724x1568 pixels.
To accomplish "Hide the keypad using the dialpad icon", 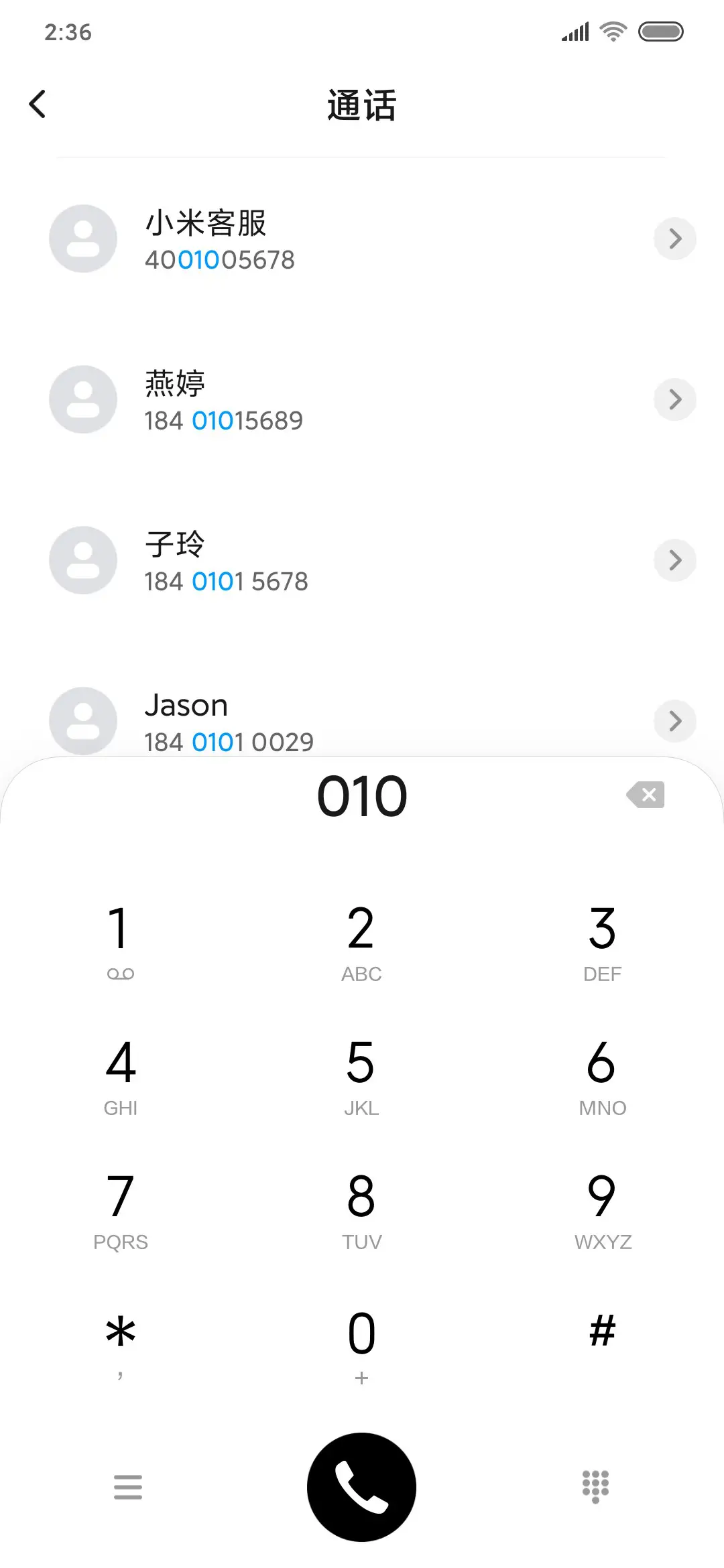I will point(595,1487).
